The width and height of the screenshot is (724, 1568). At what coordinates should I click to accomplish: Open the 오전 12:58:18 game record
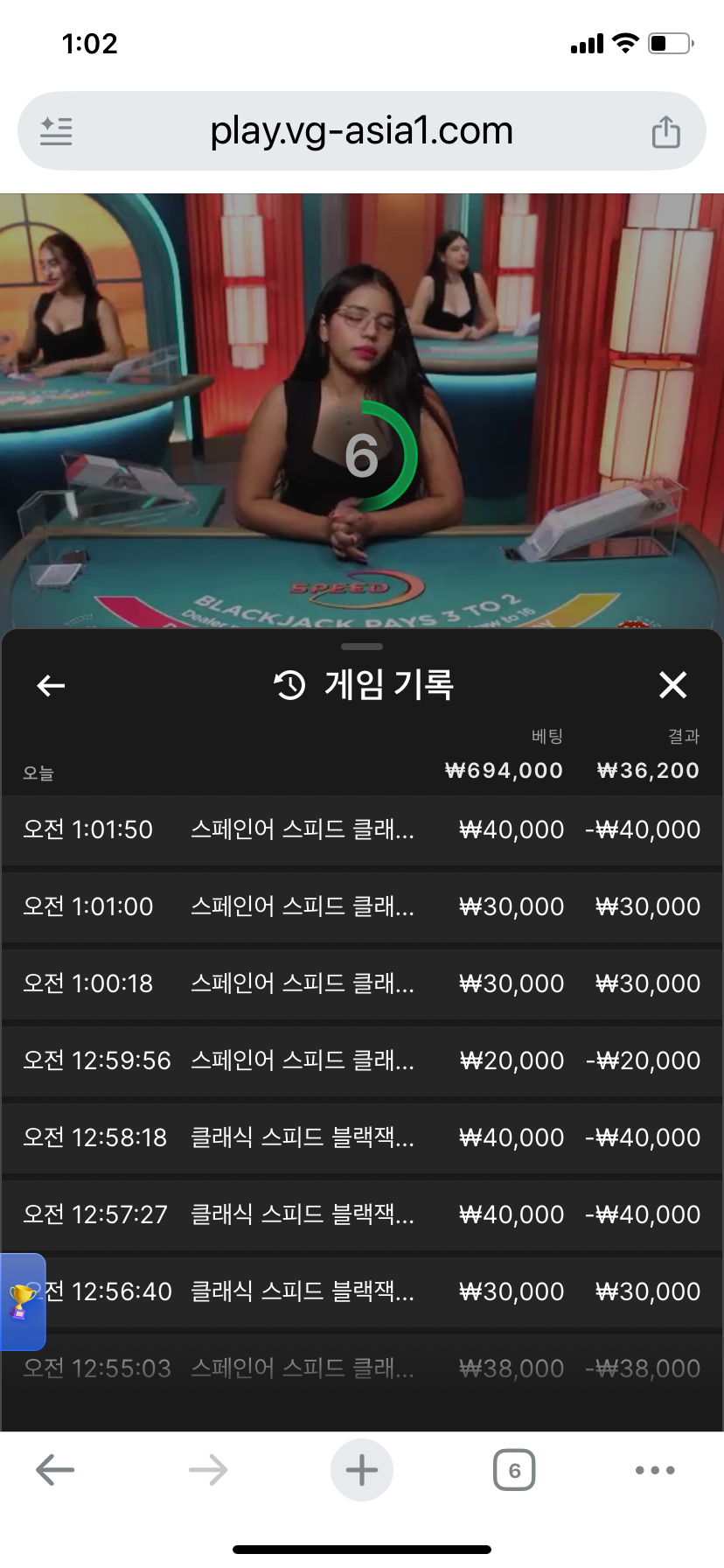point(362,1137)
